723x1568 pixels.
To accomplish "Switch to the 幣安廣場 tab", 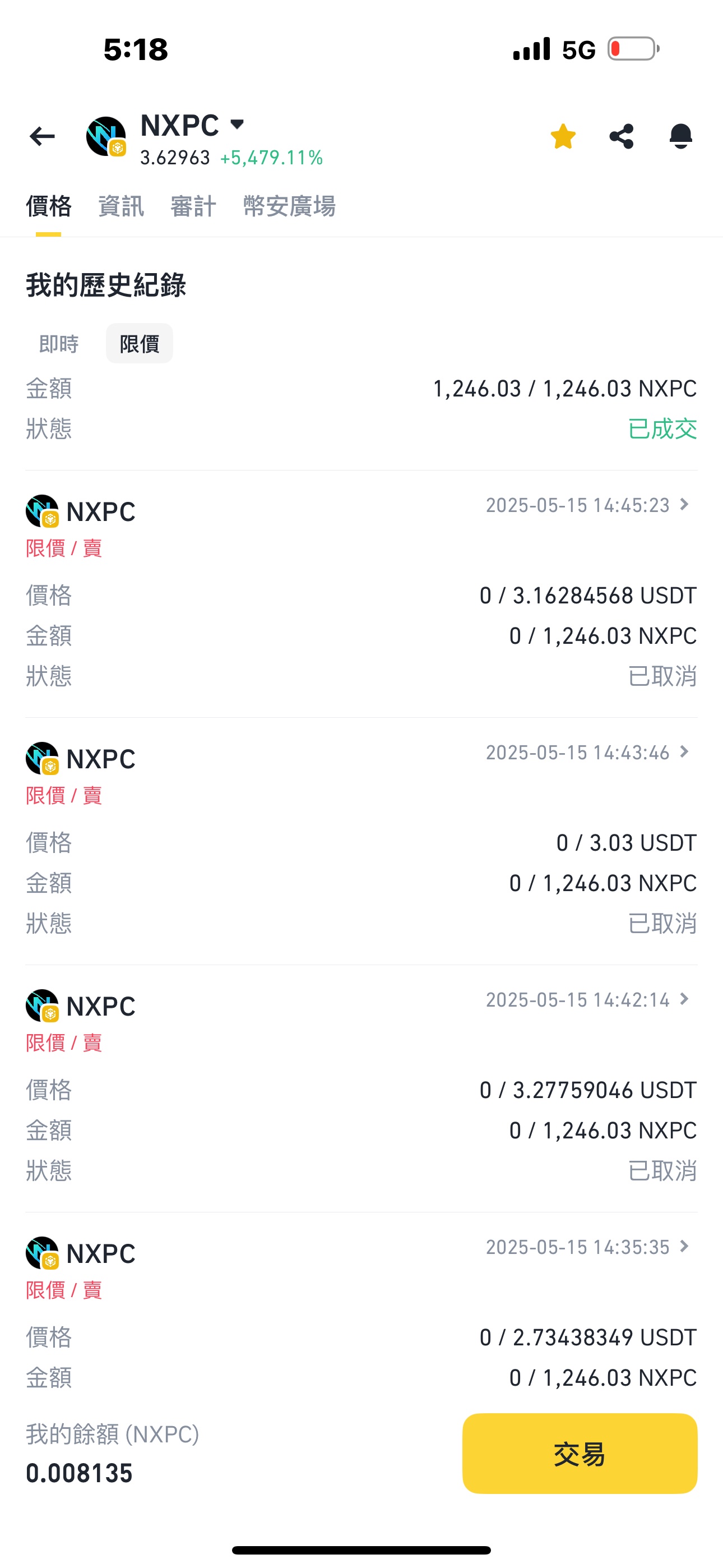I will [x=290, y=206].
